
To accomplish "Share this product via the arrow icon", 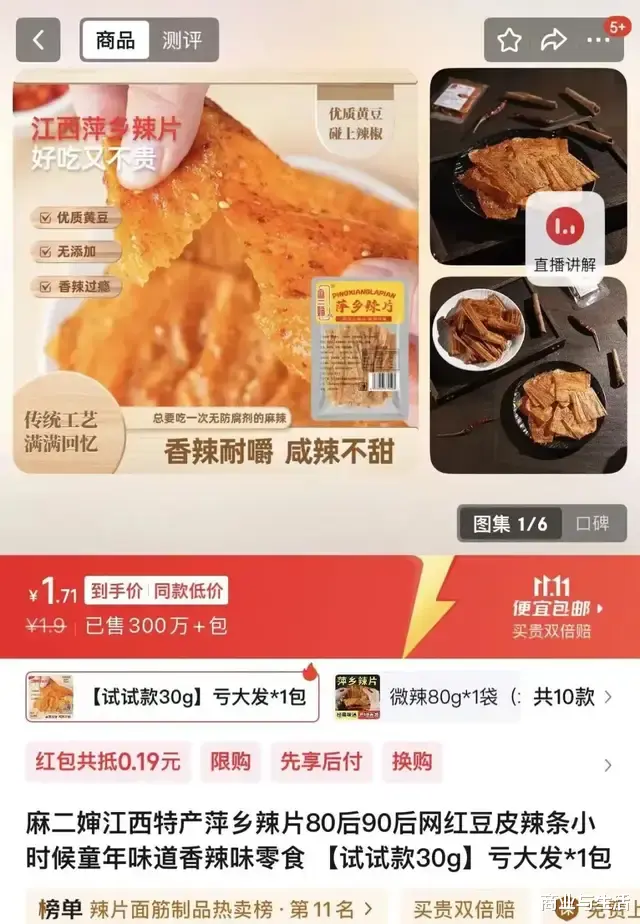I will (553, 40).
